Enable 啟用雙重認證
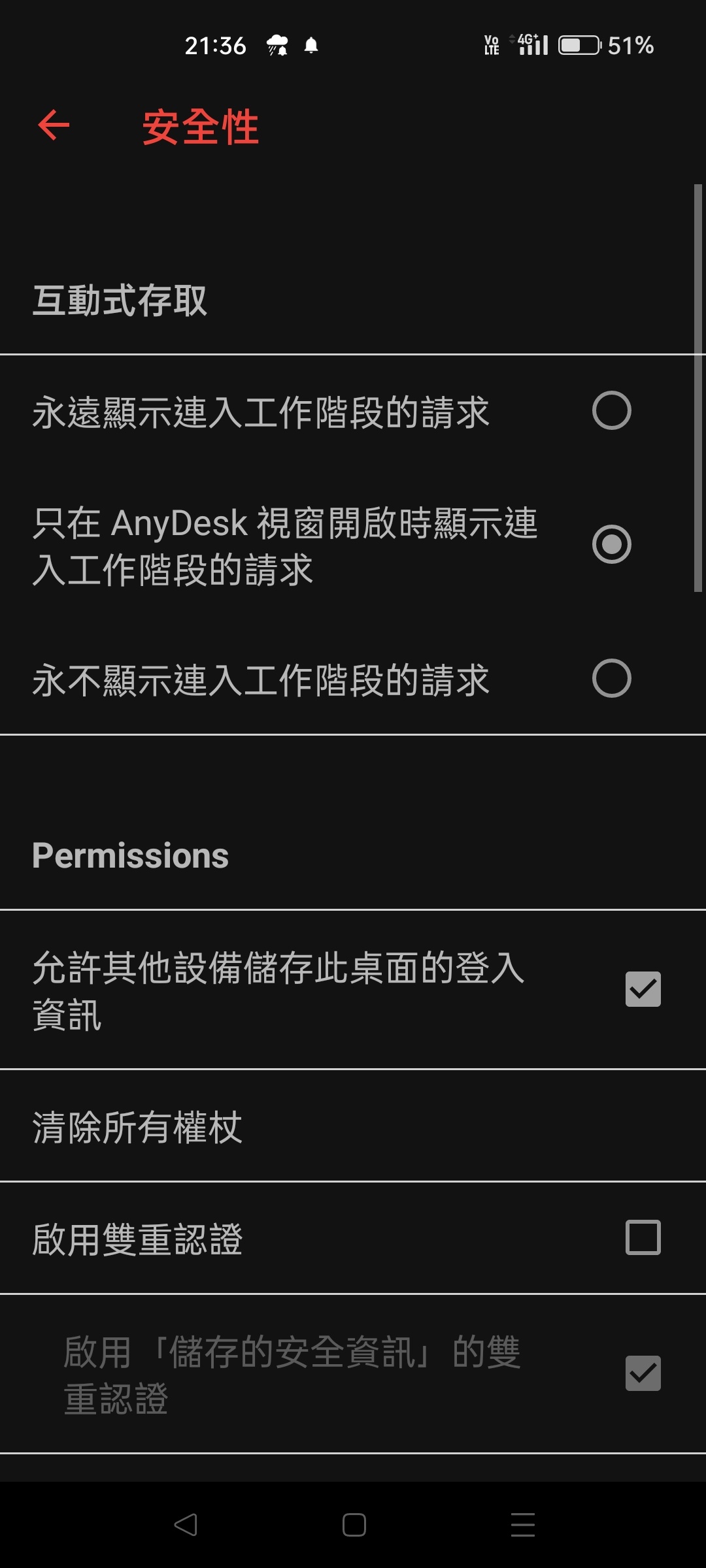The image size is (706, 1568). (643, 1237)
